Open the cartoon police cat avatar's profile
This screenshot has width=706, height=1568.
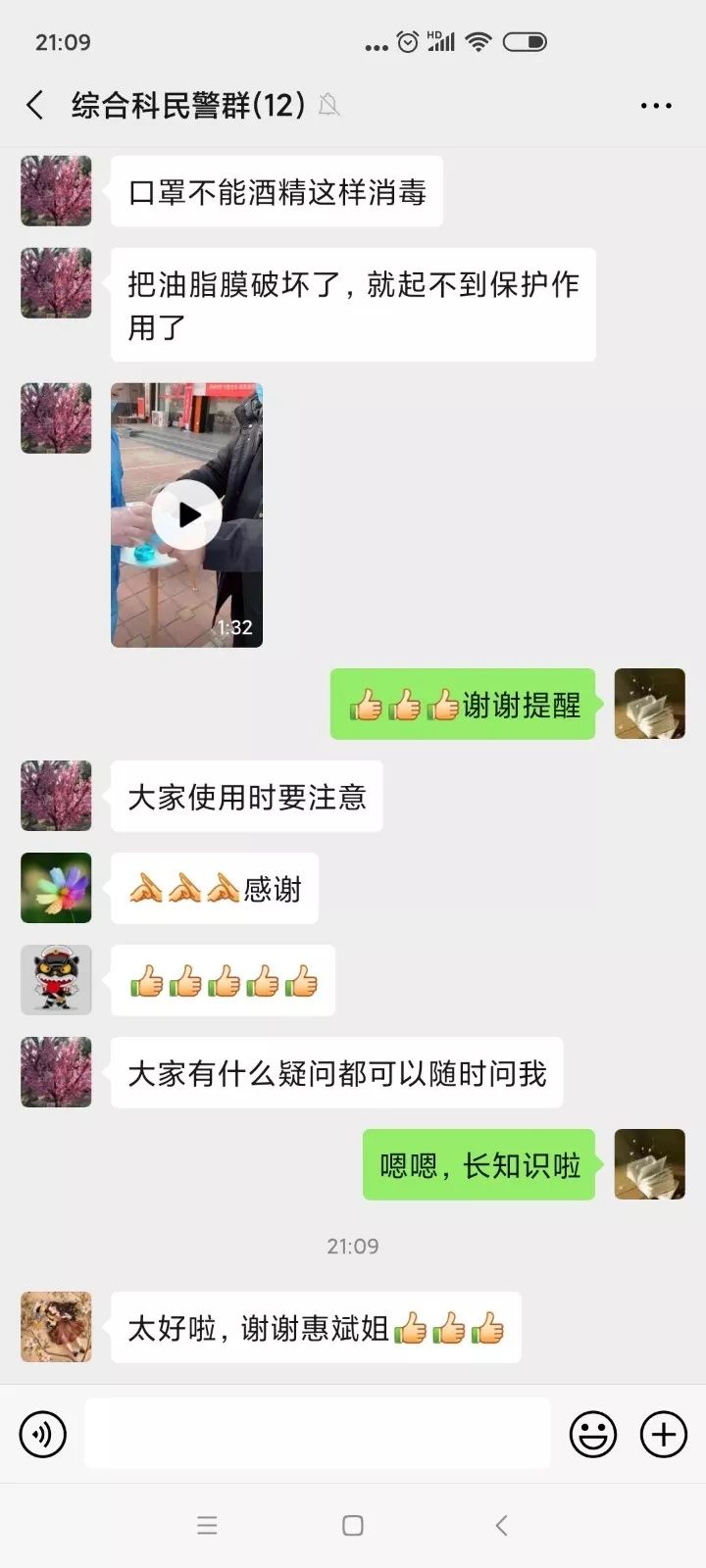click(56, 980)
